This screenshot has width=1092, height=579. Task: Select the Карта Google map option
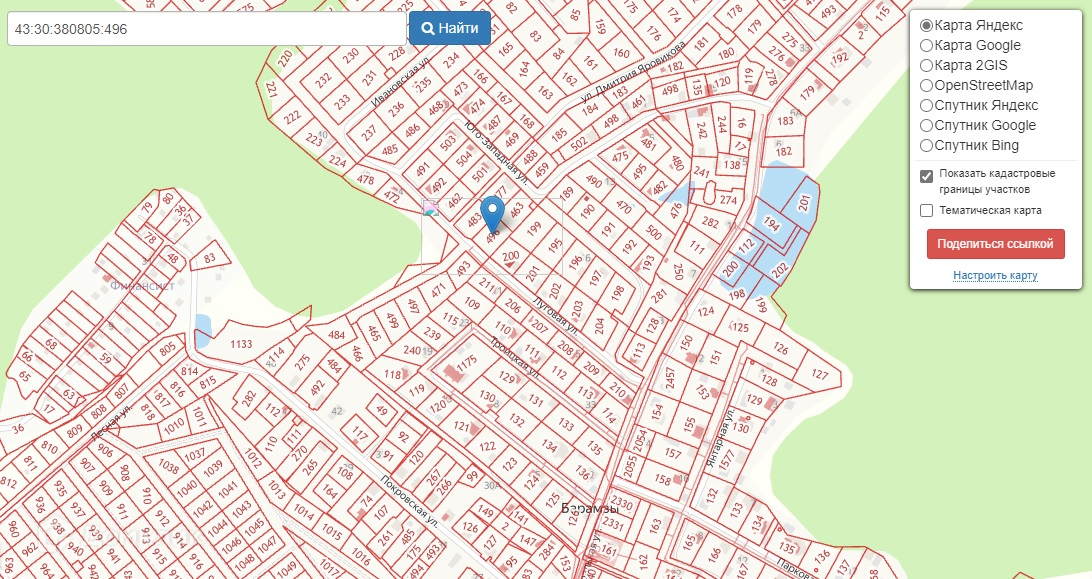(x=926, y=45)
